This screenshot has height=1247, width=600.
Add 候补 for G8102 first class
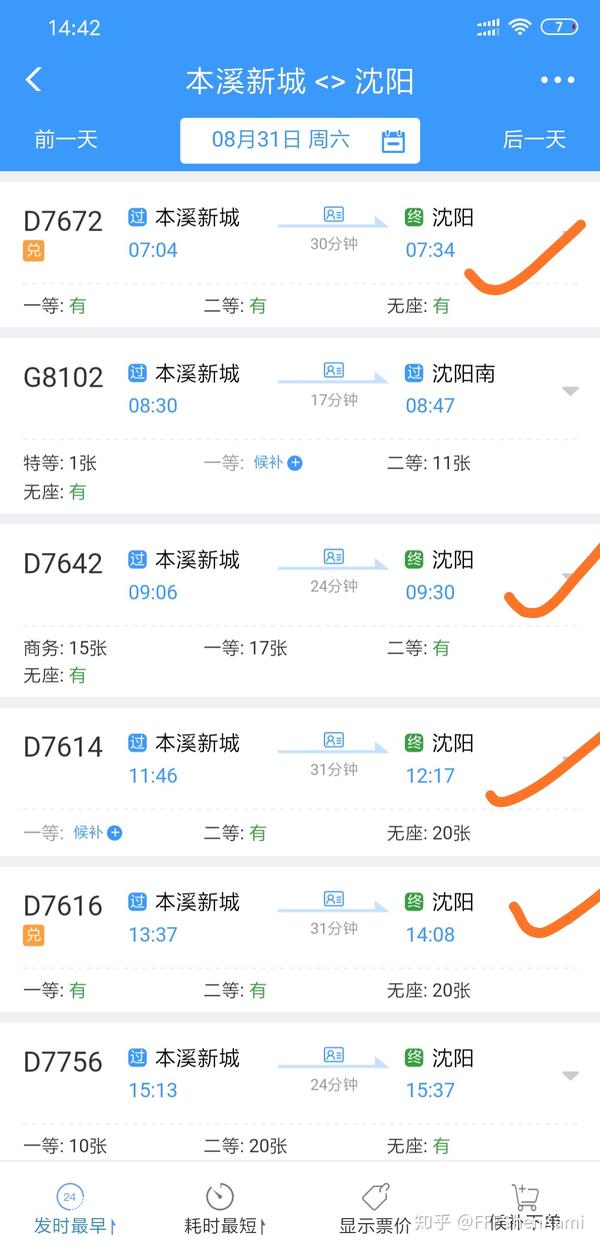tap(278, 463)
